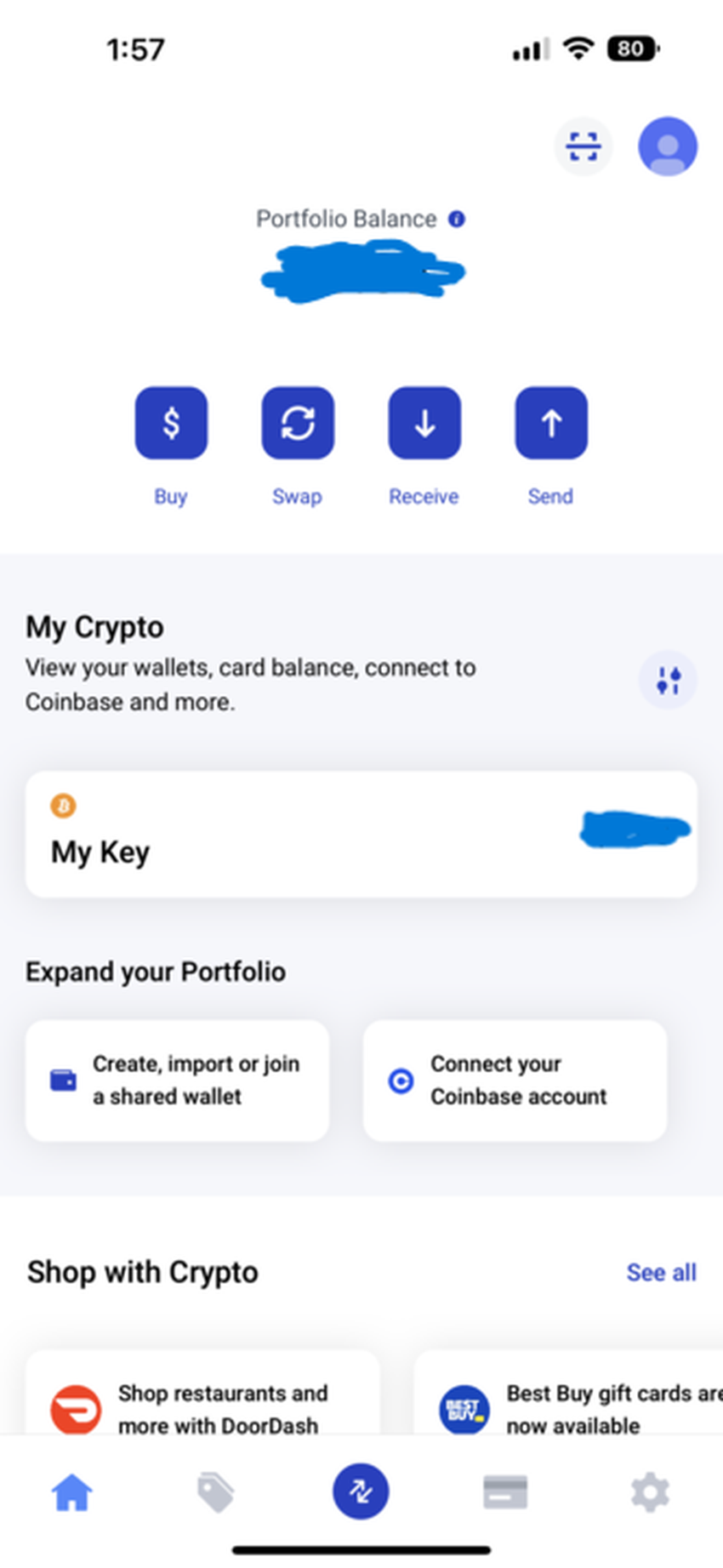Show Portfolio Balance info
This screenshot has width=723, height=1568.
457,220
